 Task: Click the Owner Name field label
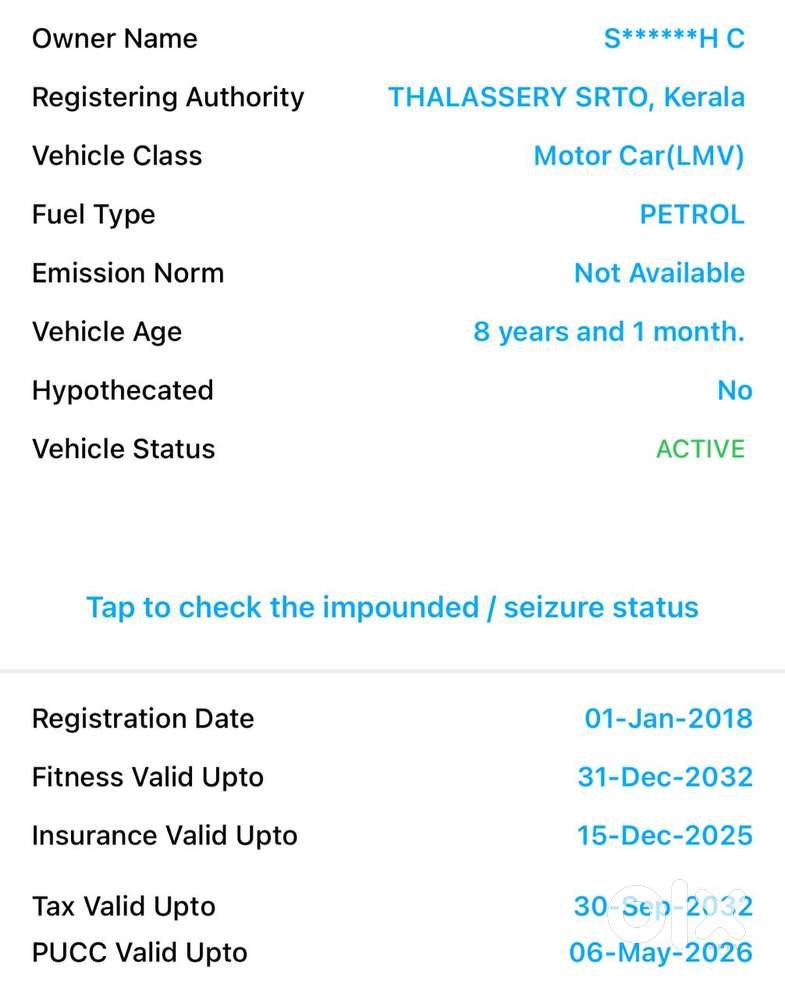(x=114, y=38)
